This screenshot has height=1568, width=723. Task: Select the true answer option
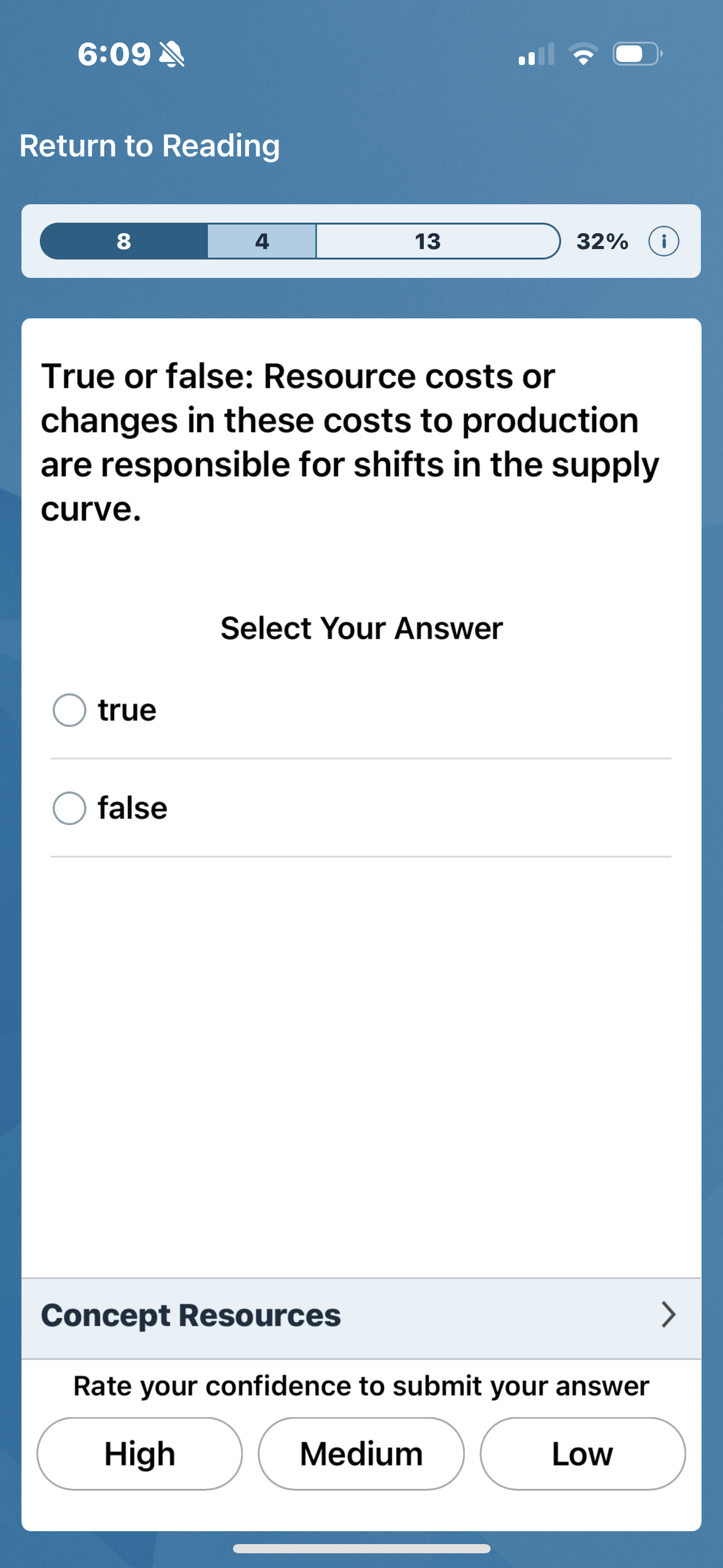[361, 710]
